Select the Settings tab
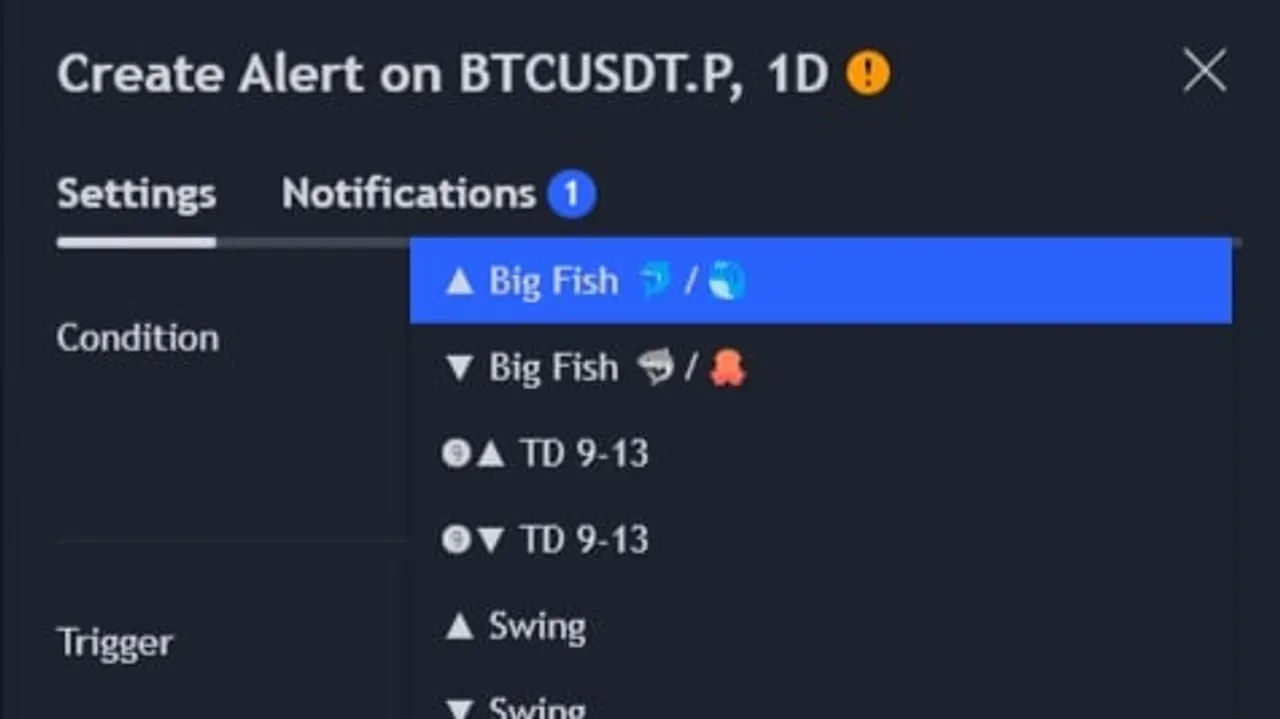This screenshot has height=719, width=1280. (x=136, y=193)
